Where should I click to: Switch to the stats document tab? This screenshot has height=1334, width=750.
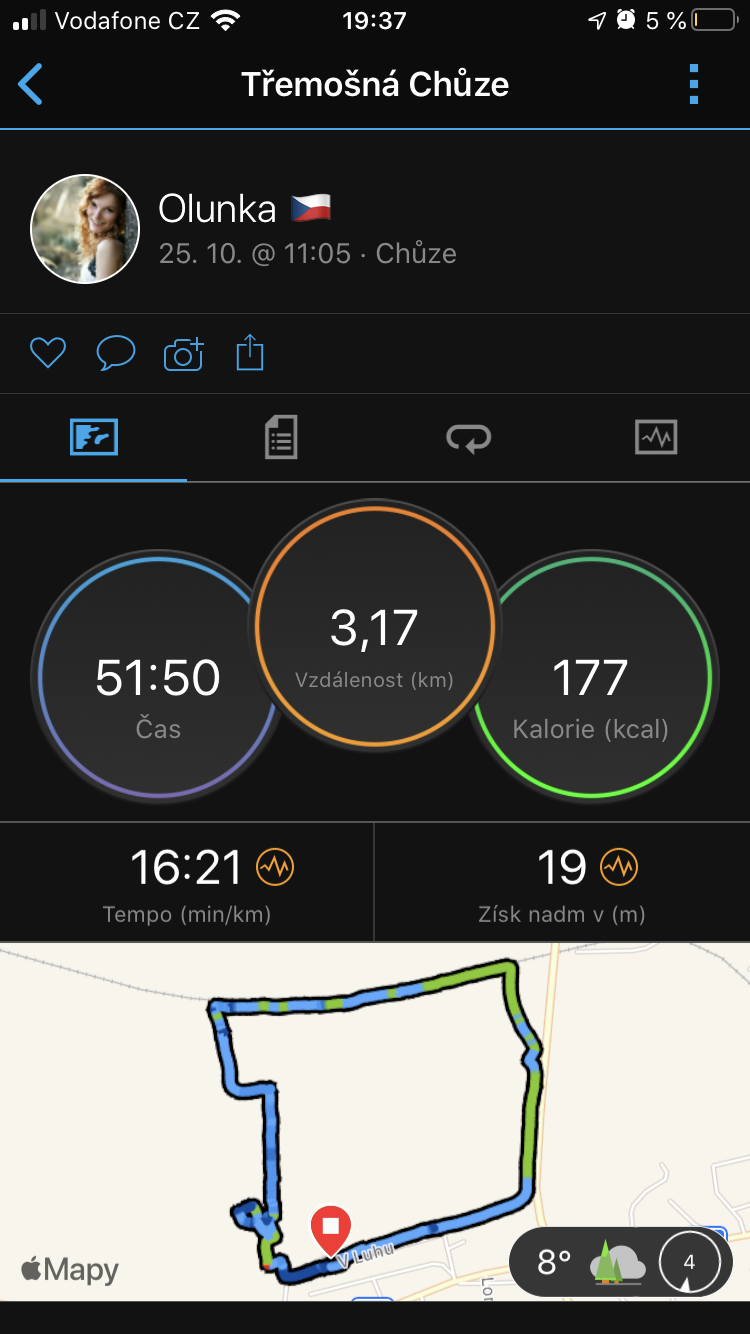pos(281,437)
